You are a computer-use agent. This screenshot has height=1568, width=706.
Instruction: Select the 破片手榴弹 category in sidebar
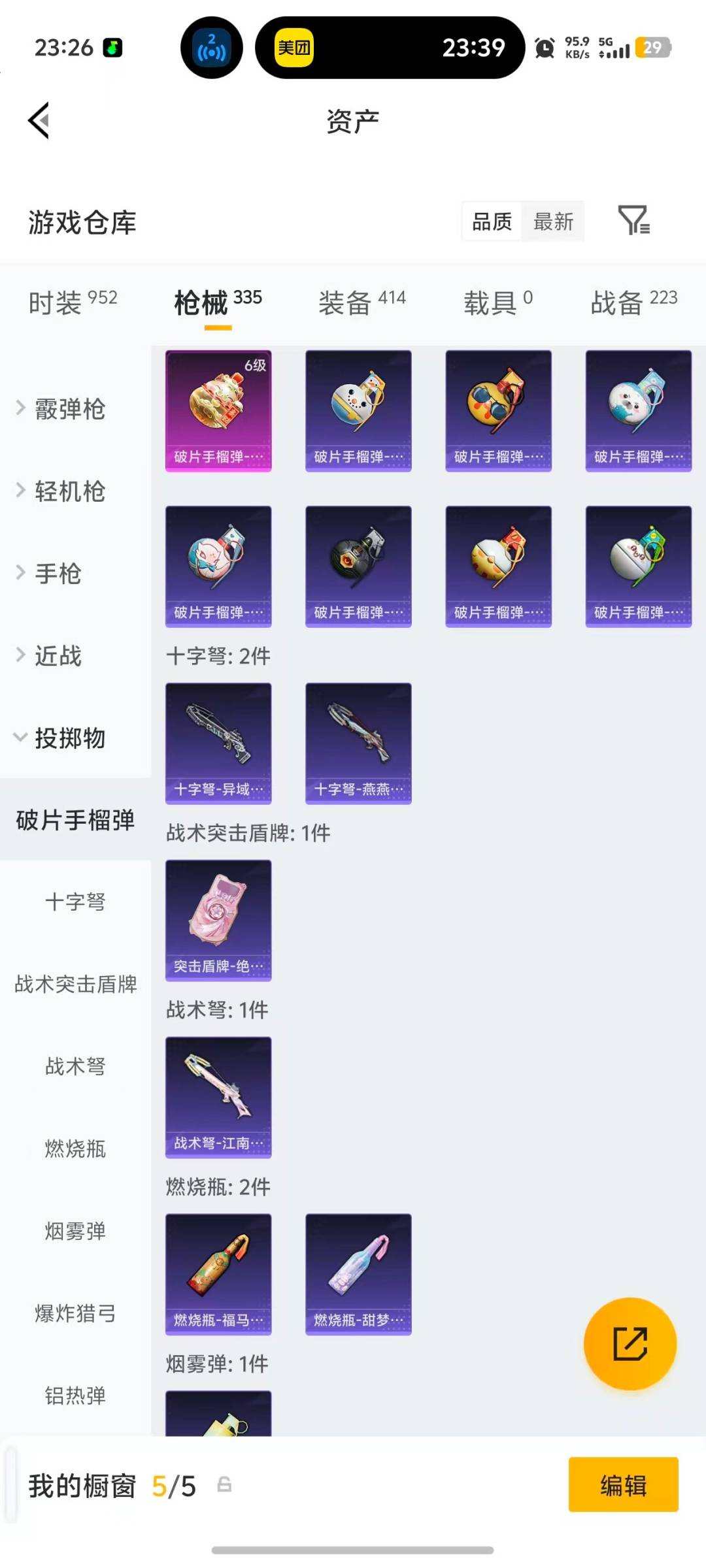[75, 821]
